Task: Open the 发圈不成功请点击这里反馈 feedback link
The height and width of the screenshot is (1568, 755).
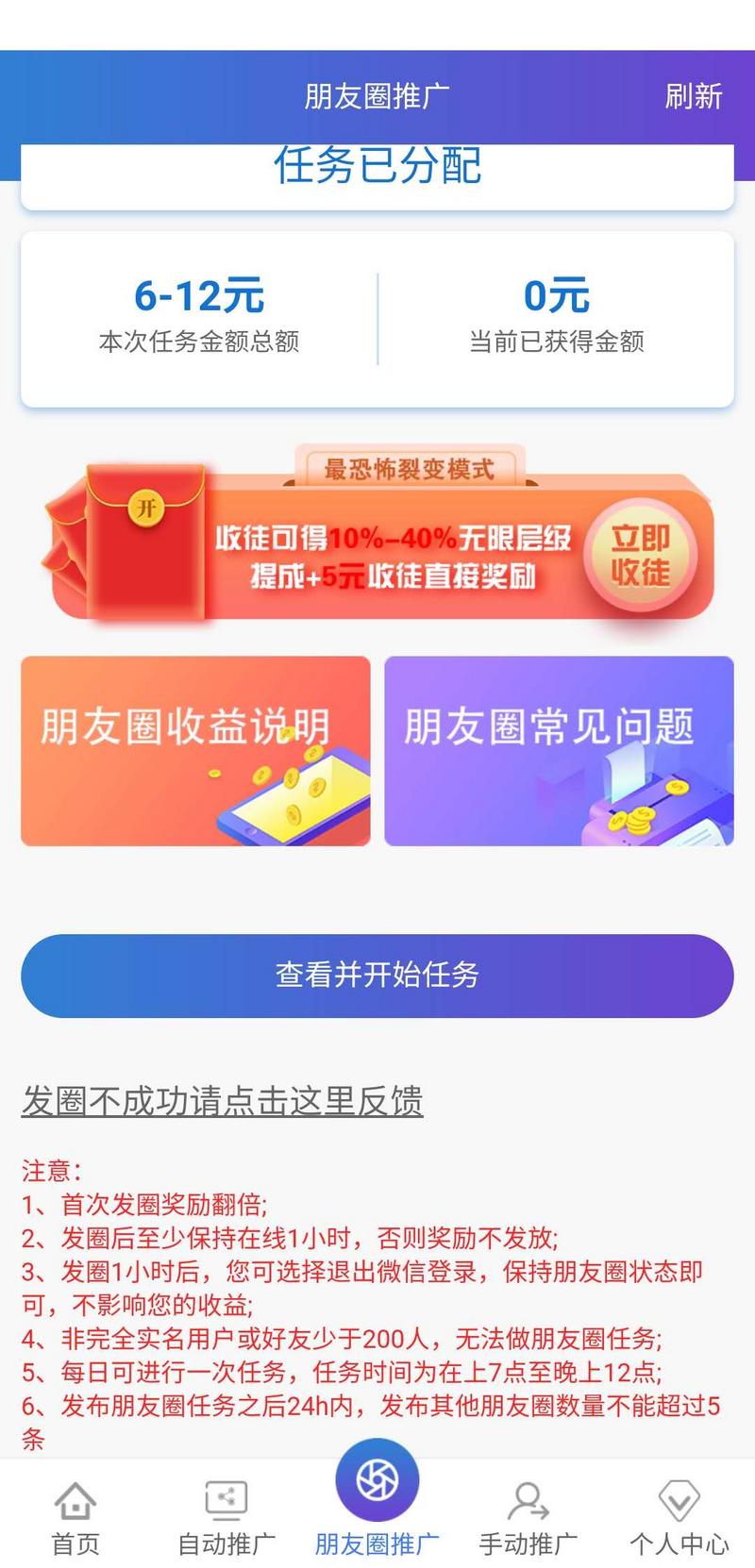Action: coord(224,1102)
